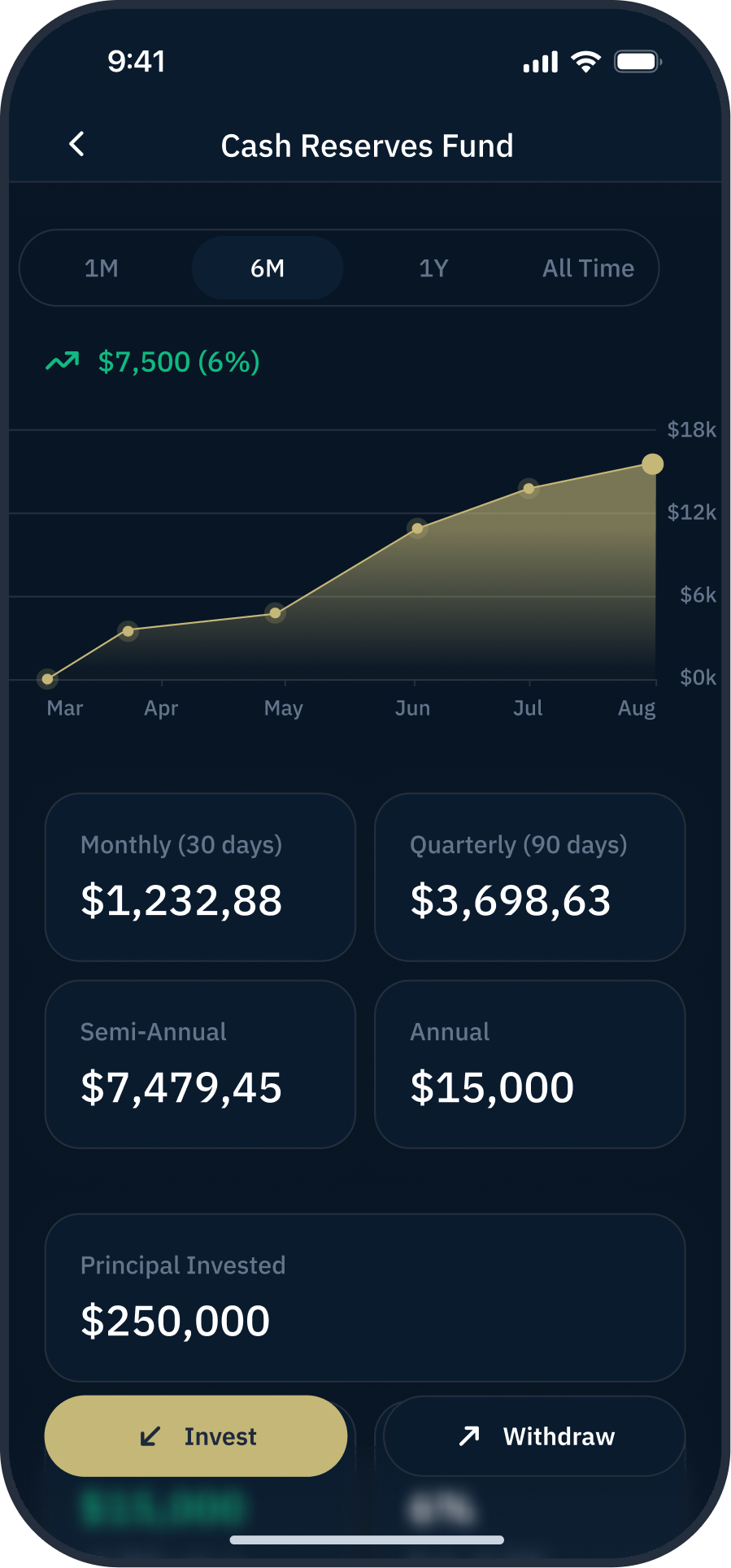The image size is (731, 1568).
Task: Tap the back chevron icon
Action: point(76,144)
